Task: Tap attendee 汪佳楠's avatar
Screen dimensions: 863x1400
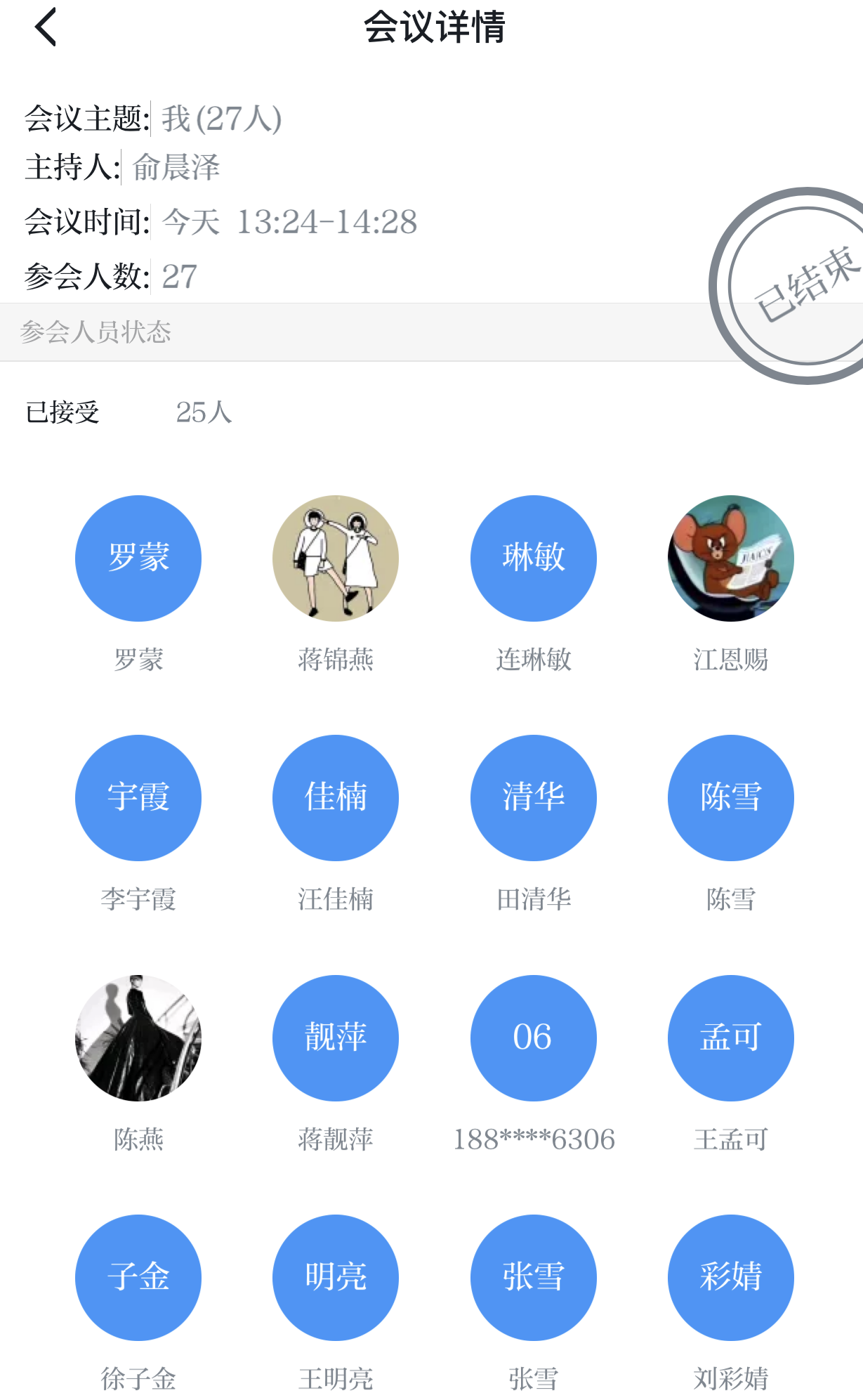Action: click(336, 798)
